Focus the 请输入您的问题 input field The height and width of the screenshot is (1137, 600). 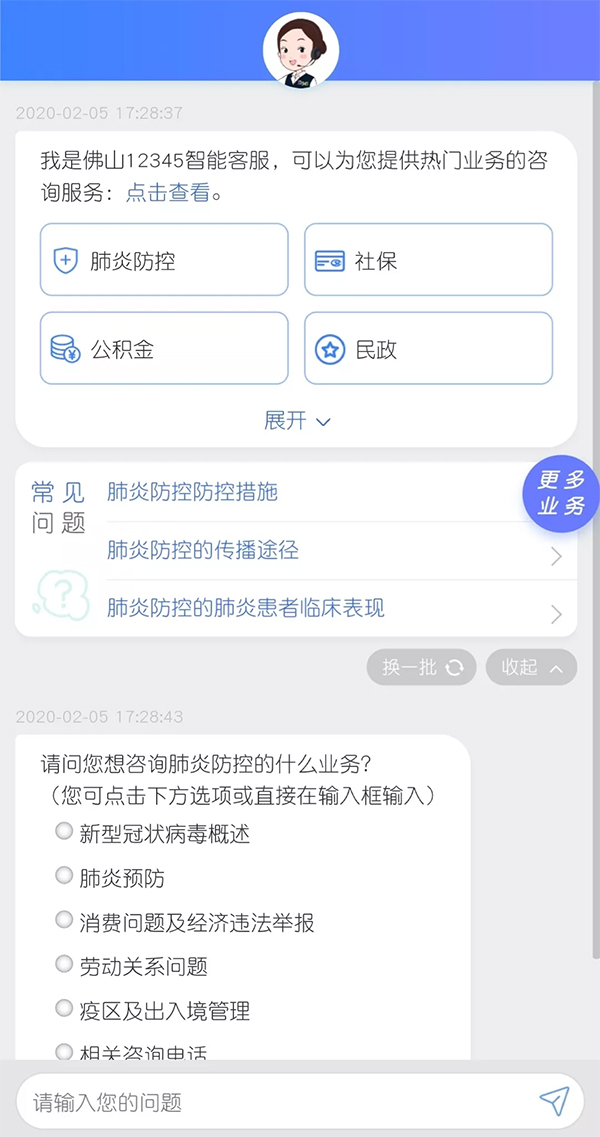[x=270, y=1103]
